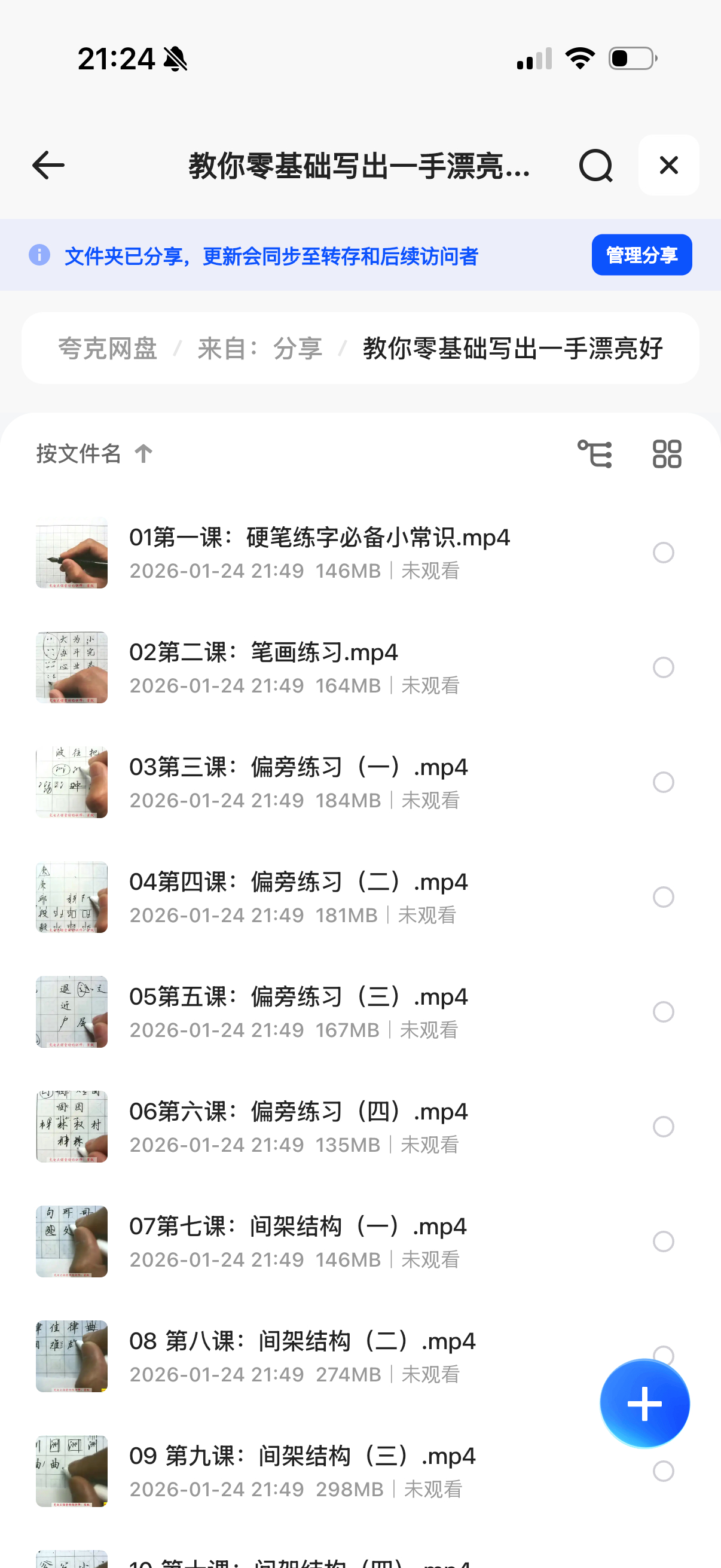Select the circle for 07第七课：间架结构（一）
This screenshot has height=1568, width=721.
pyautogui.click(x=663, y=1241)
